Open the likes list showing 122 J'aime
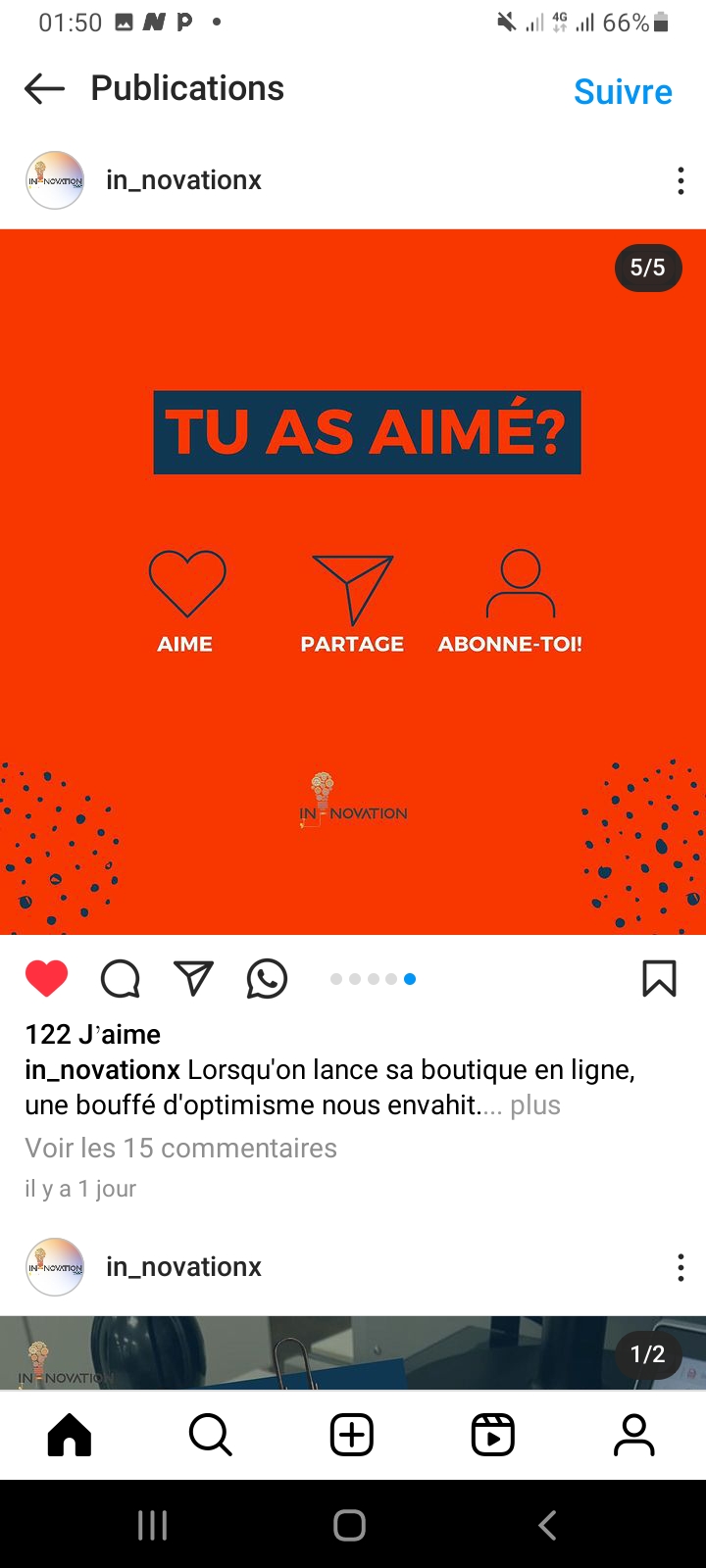Viewport: 706px width, 1568px height. coord(92,1034)
